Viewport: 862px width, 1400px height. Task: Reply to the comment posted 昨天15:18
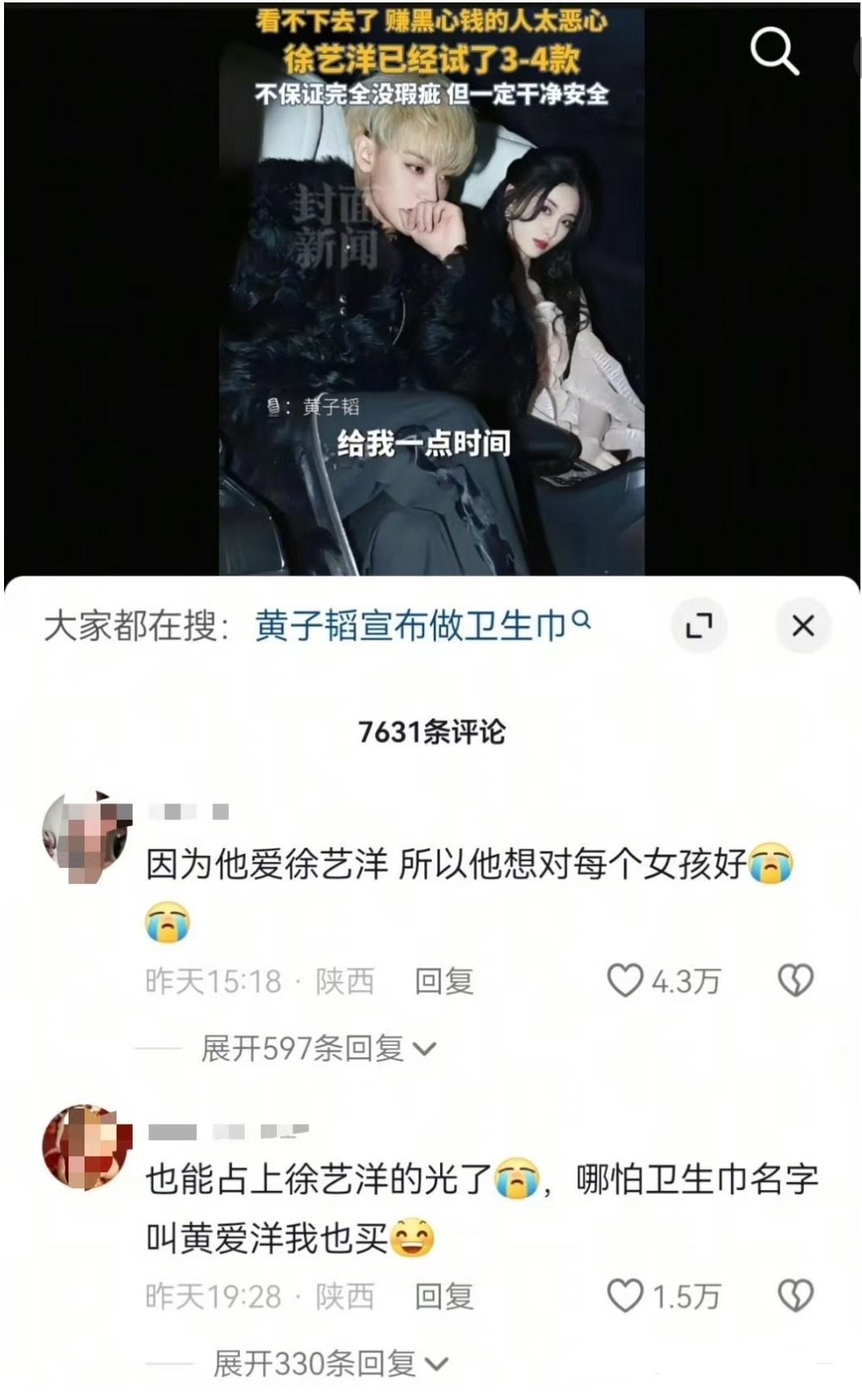(x=443, y=981)
